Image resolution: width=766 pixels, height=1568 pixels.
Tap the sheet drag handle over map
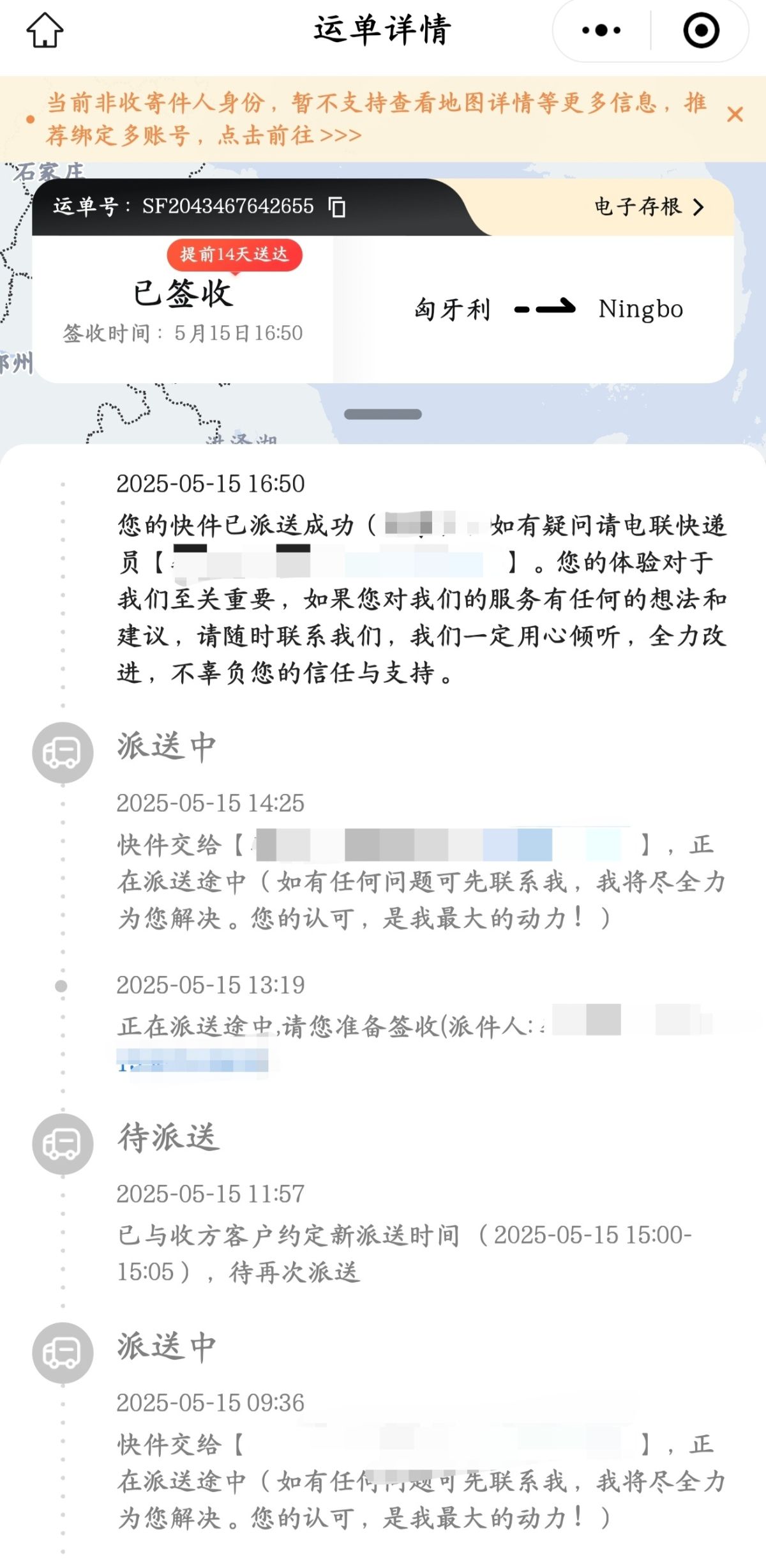point(382,415)
